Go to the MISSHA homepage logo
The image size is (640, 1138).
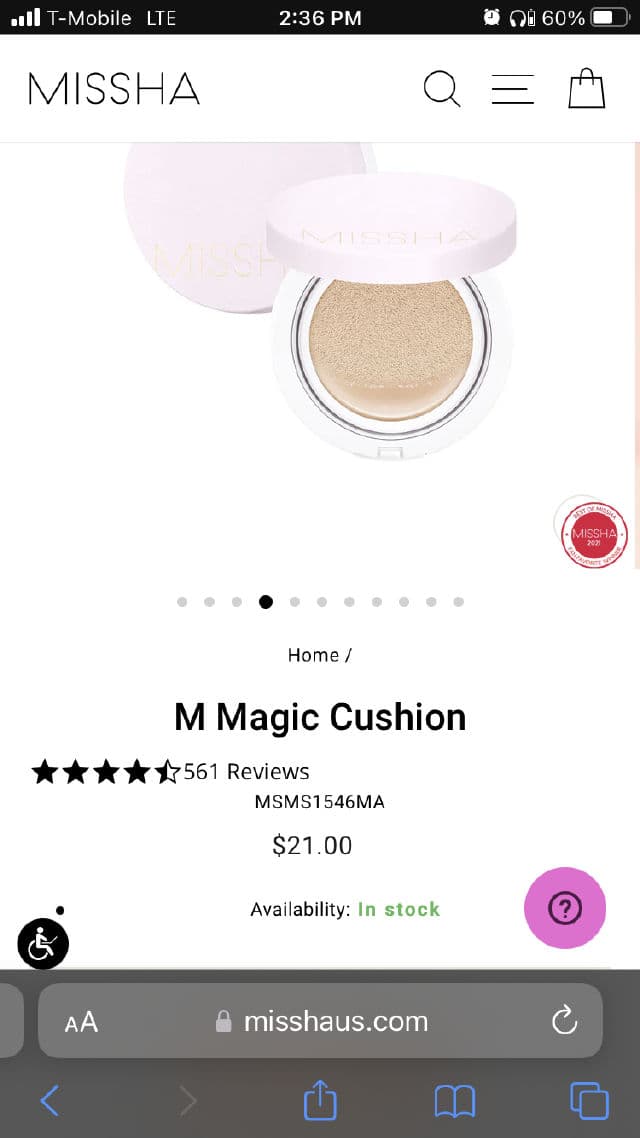[x=114, y=89]
